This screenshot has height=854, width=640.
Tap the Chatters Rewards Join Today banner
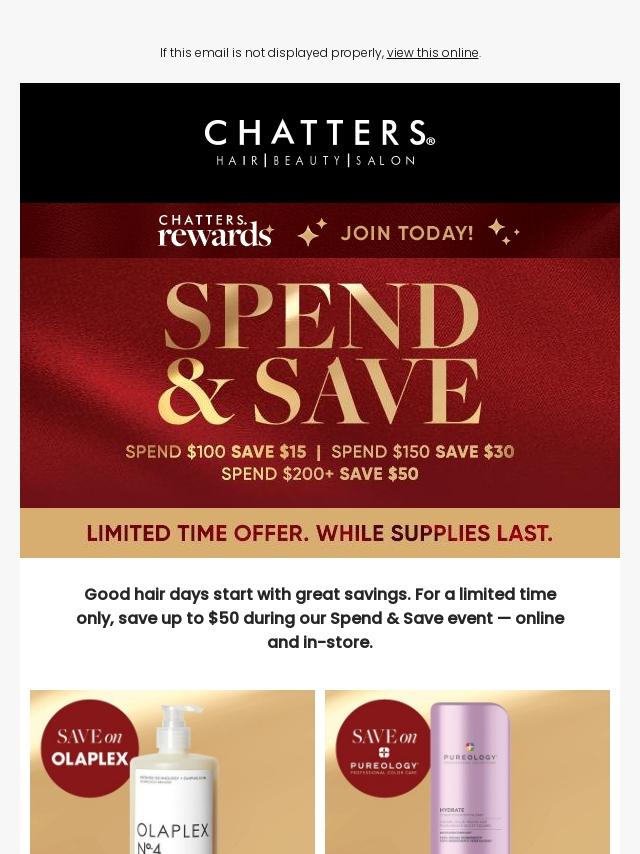tap(320, 231)
